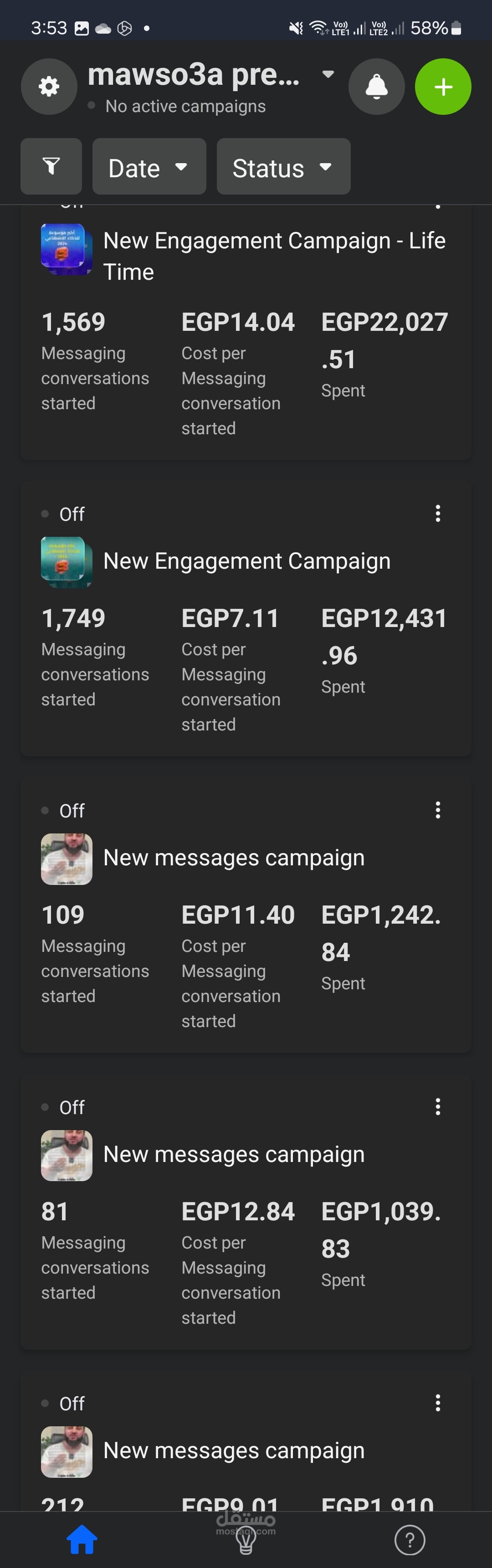Show more options for the 81-conversation campaign

(438, 1106)
